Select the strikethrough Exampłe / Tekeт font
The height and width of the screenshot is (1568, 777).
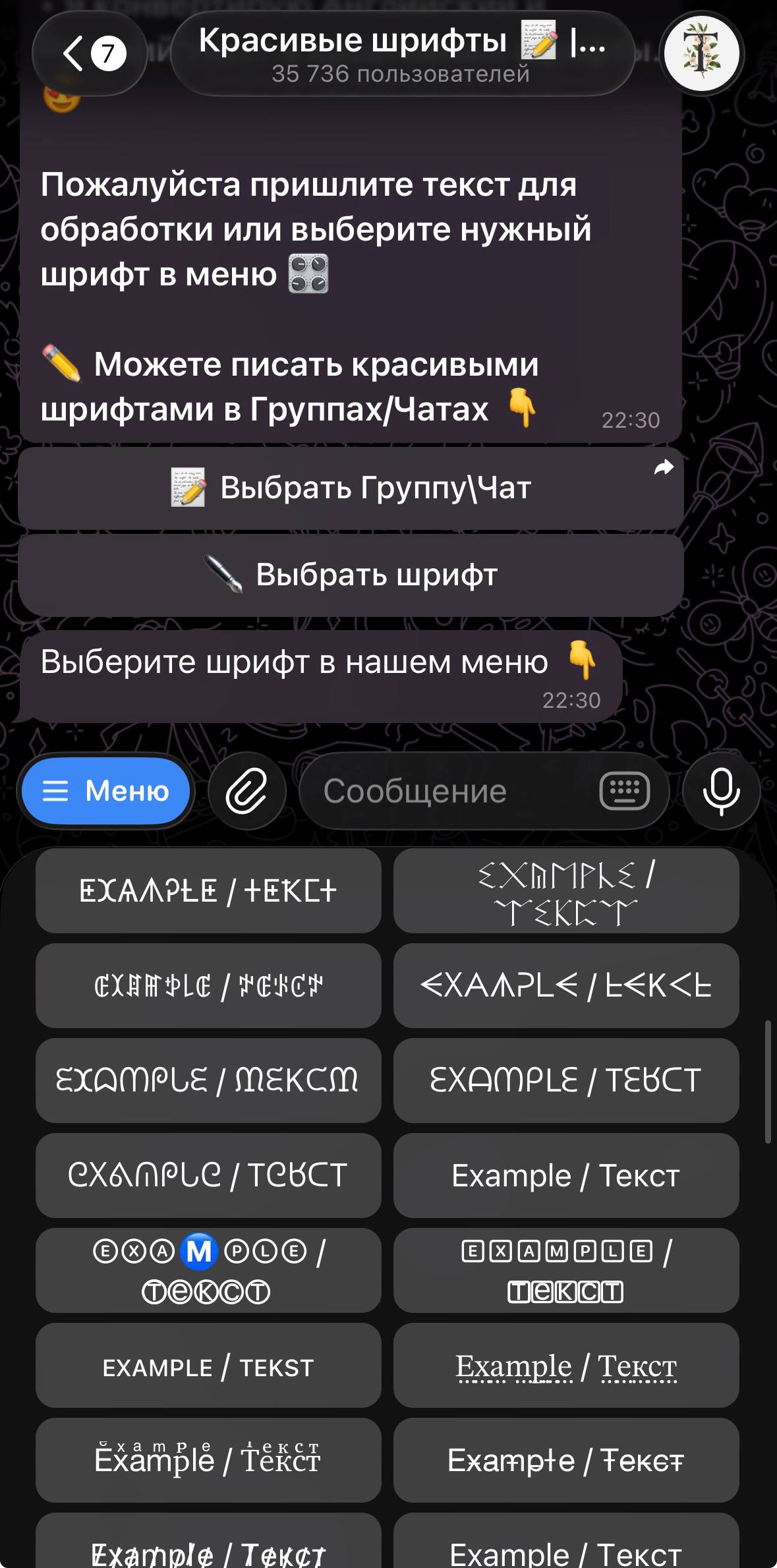tap(567, 1460)
